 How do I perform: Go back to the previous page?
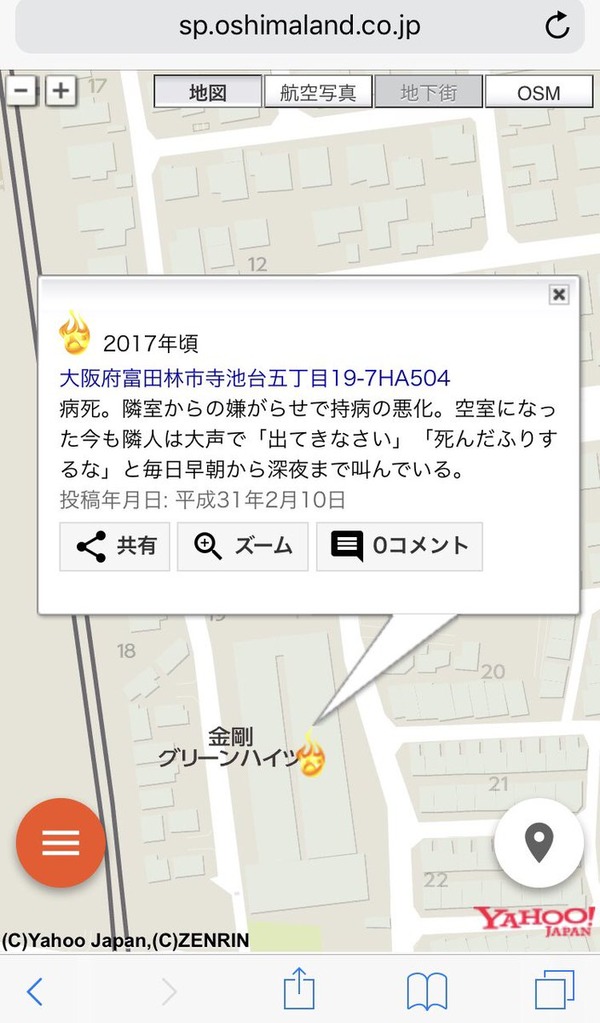pos(35,991)
